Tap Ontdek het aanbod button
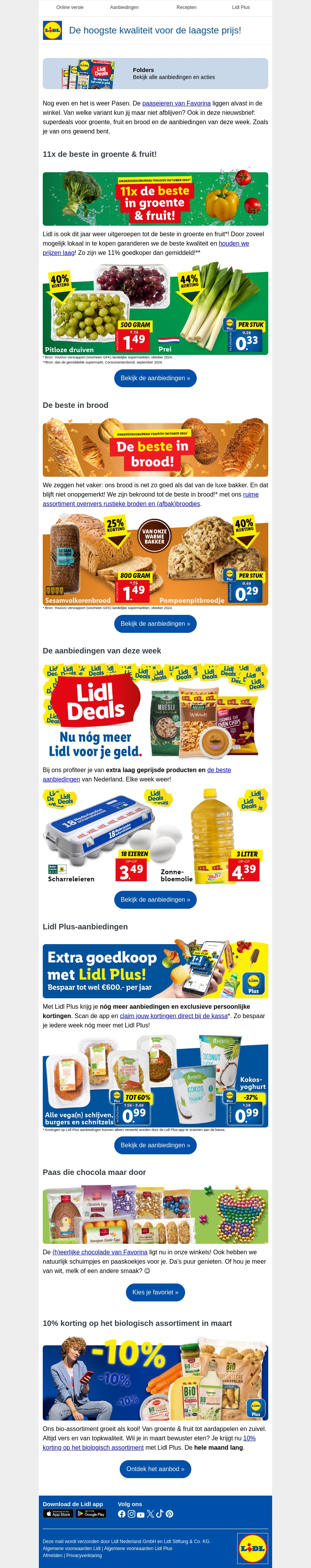Screen dimensions: 311x1568 coord(155,1468)
